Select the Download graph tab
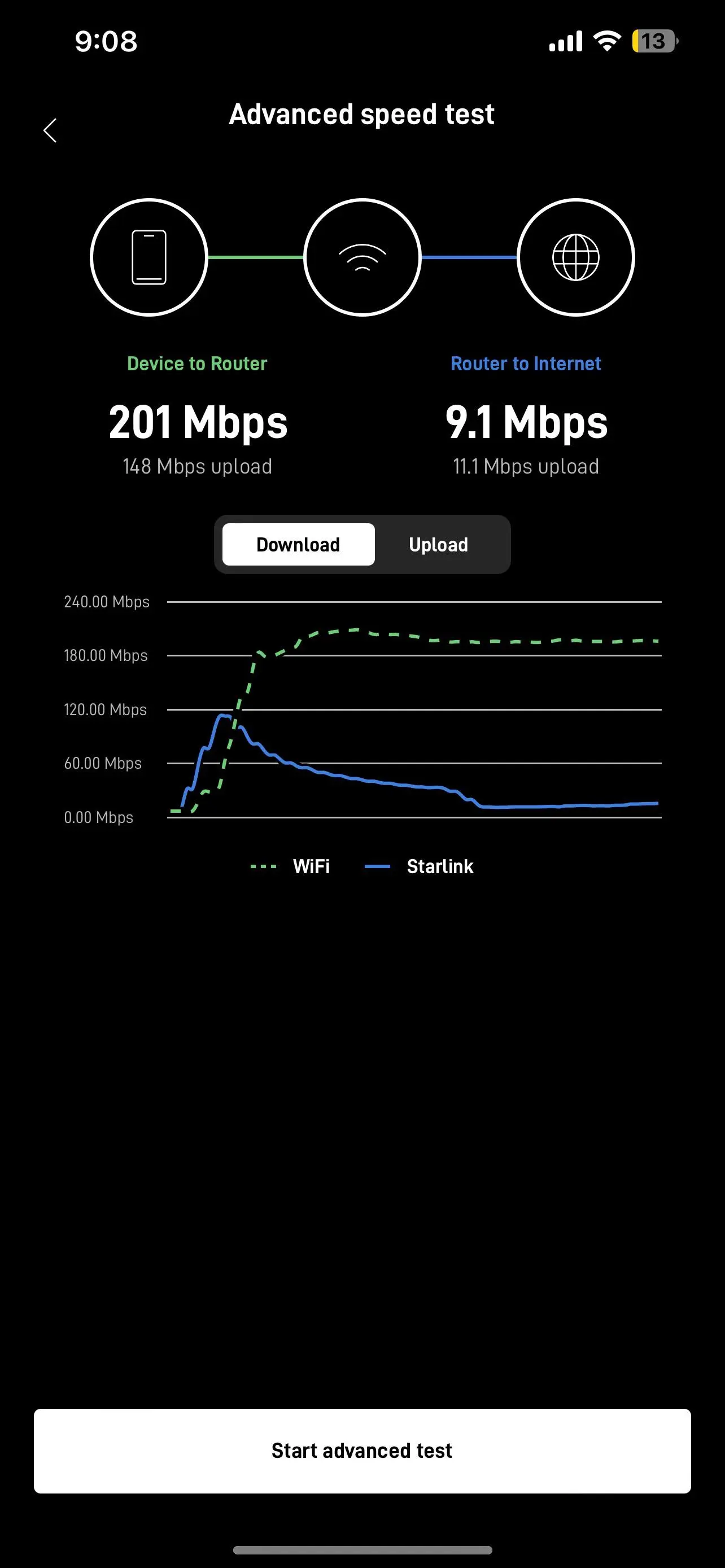 tap(298, 545)
